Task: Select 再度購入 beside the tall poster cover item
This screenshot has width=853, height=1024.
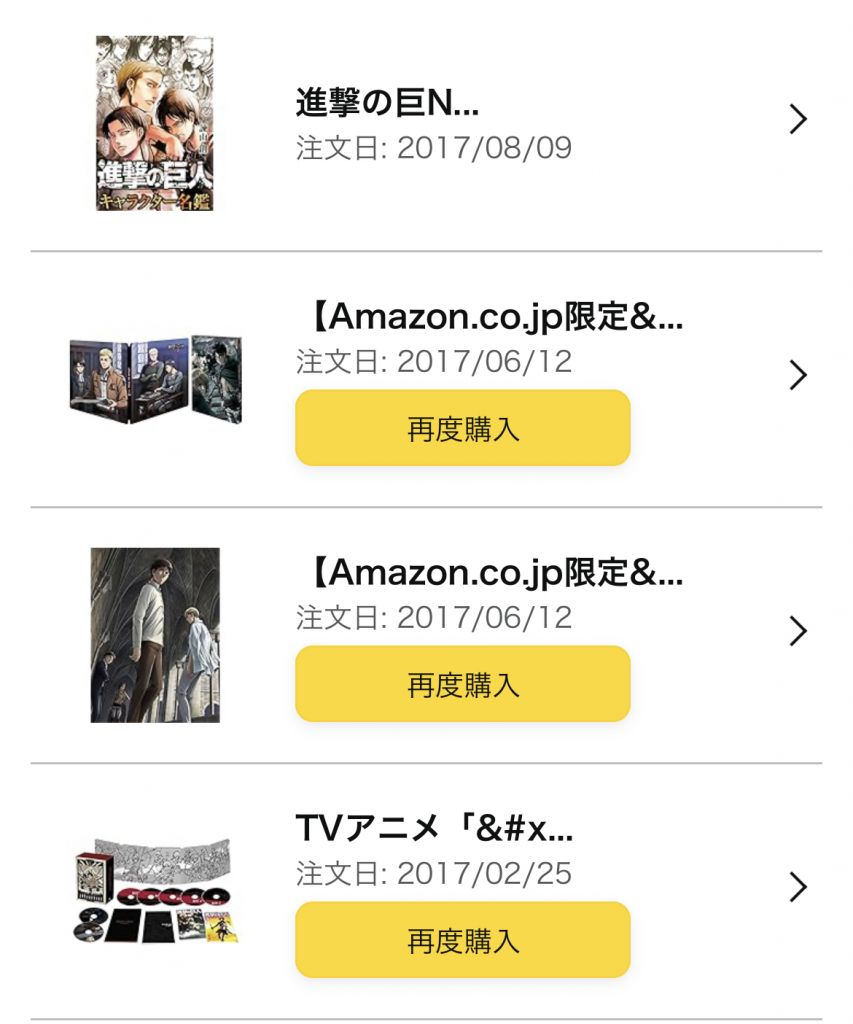Action: (462, 684)
